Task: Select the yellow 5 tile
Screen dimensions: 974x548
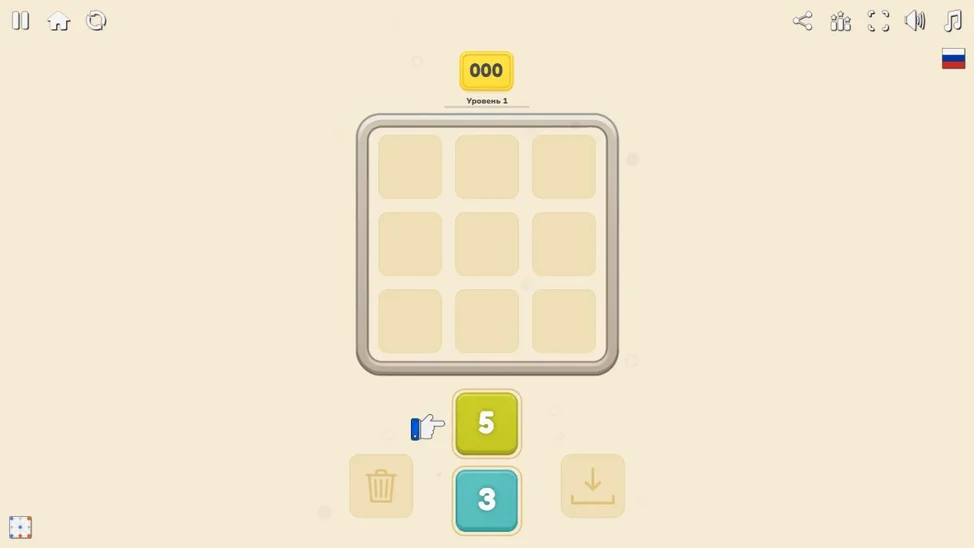Action: pyautogui.click(x=487, y=424)
